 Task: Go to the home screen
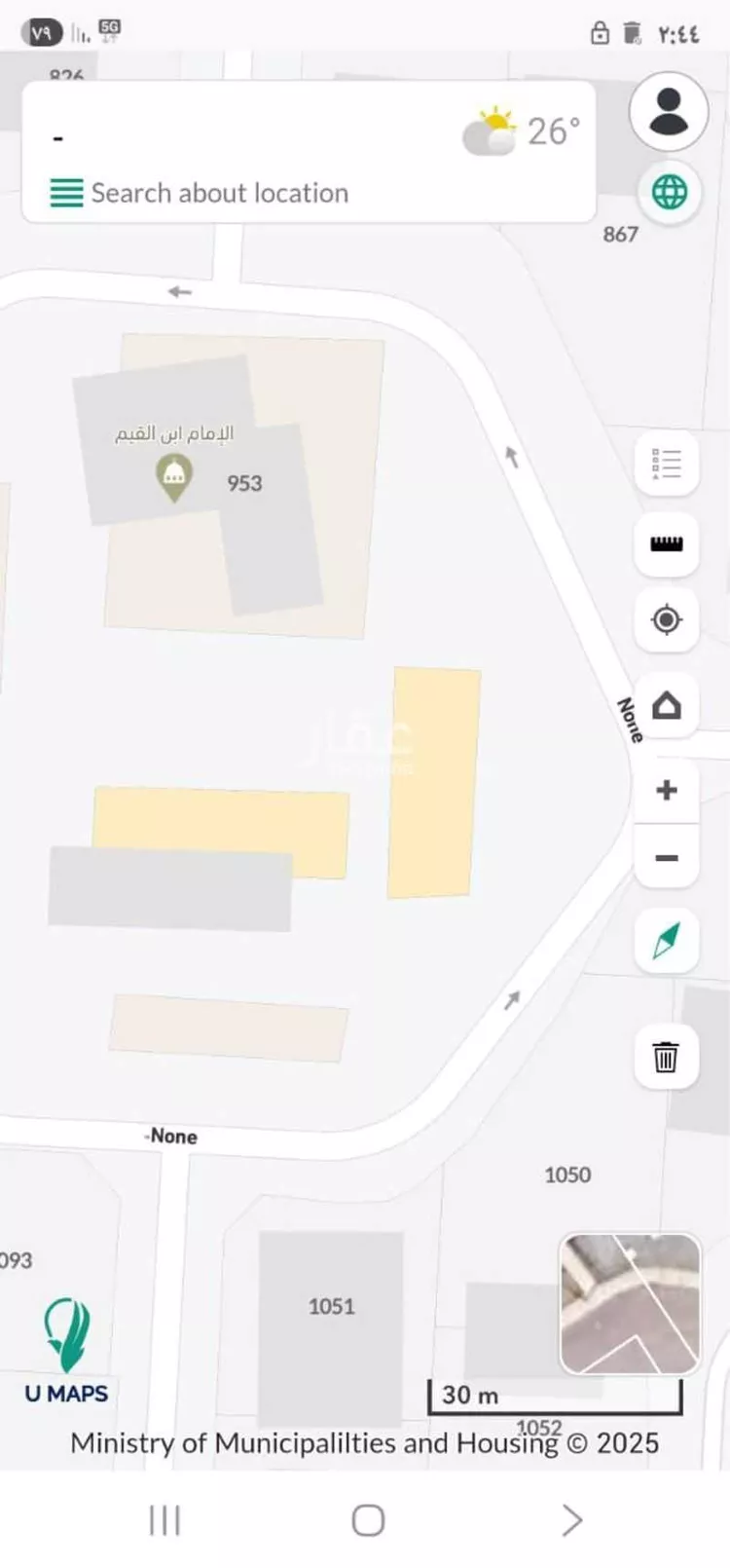click(x=368, y=1519)
